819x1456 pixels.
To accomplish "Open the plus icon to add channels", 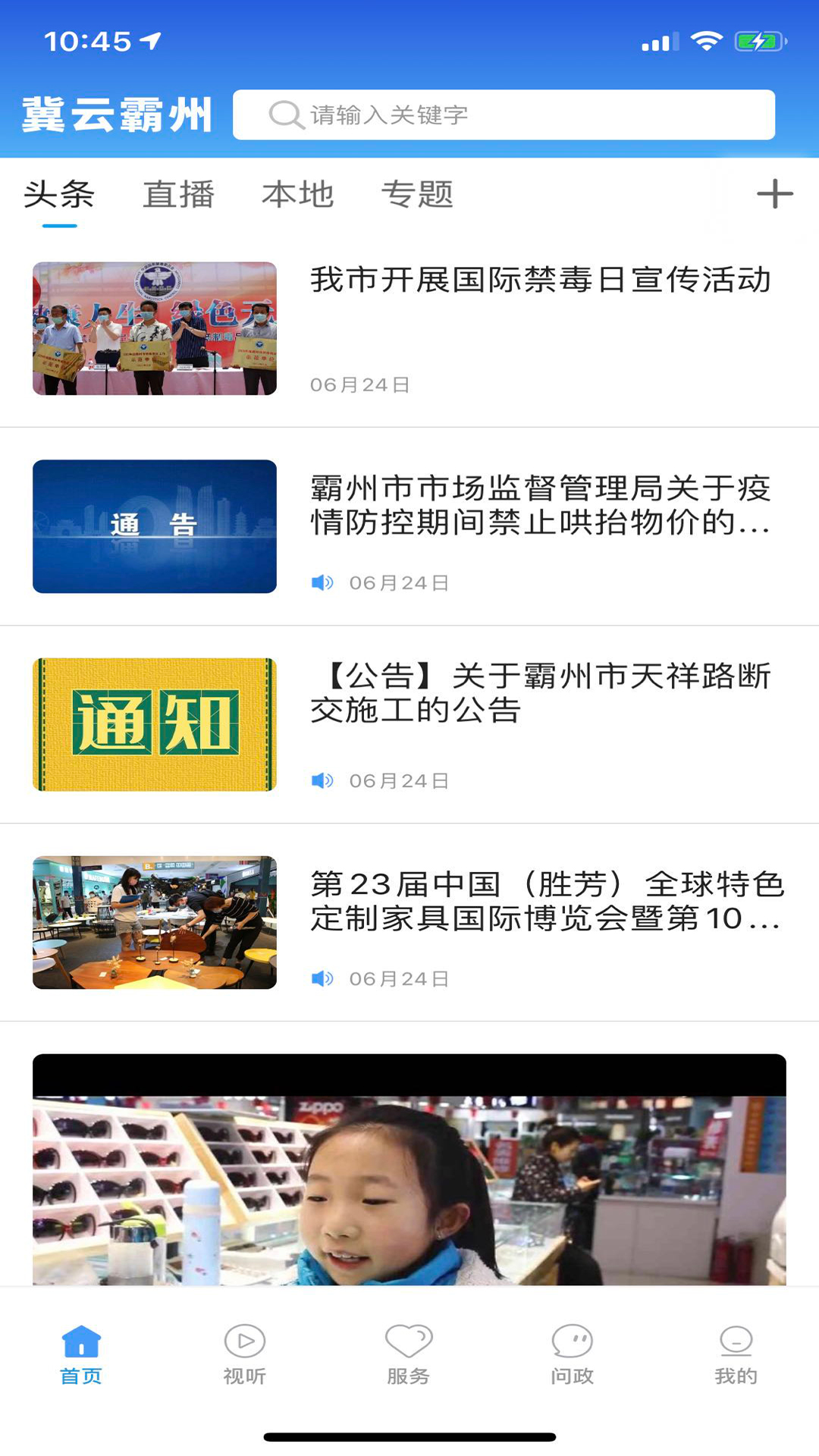I will tap(774, 194).
